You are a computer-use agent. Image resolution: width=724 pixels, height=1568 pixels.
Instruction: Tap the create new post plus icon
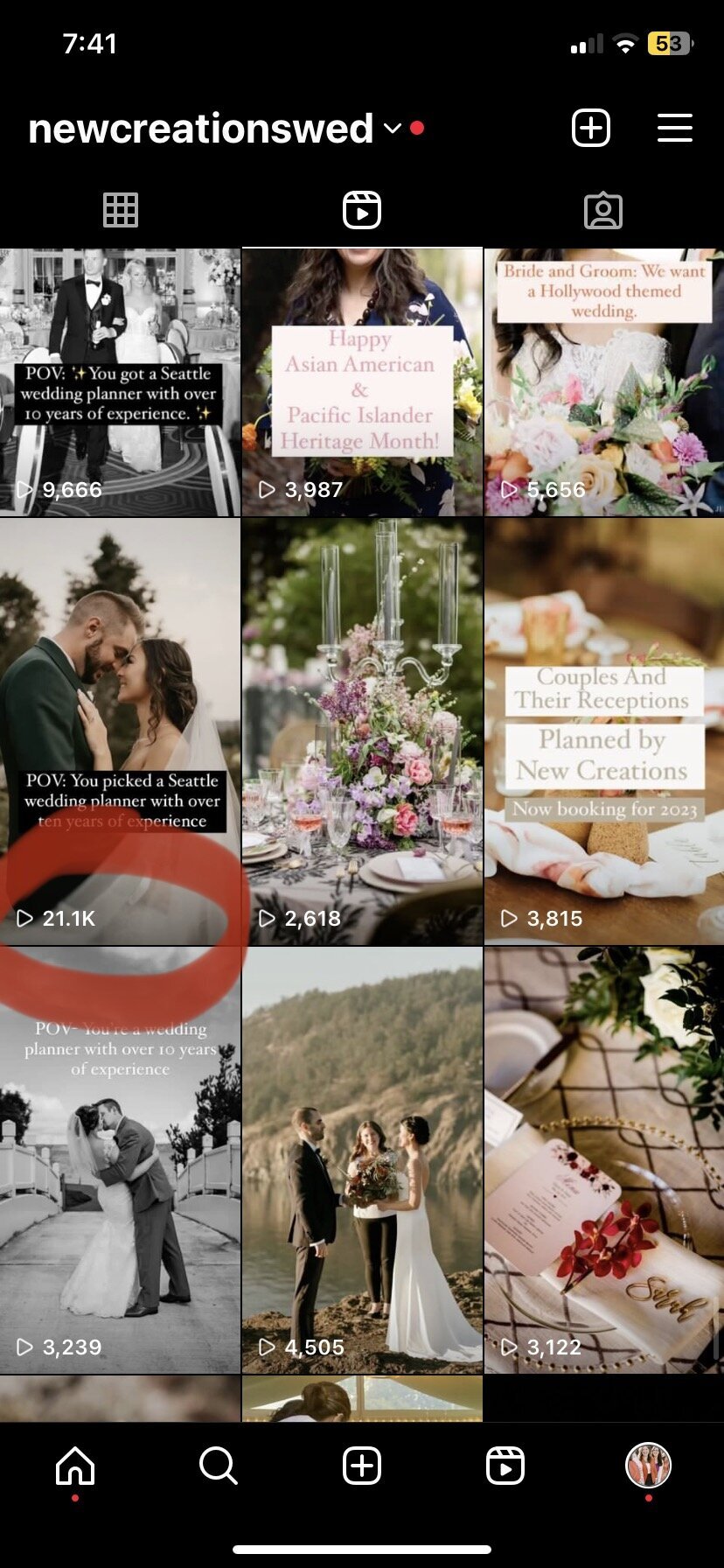590,129
